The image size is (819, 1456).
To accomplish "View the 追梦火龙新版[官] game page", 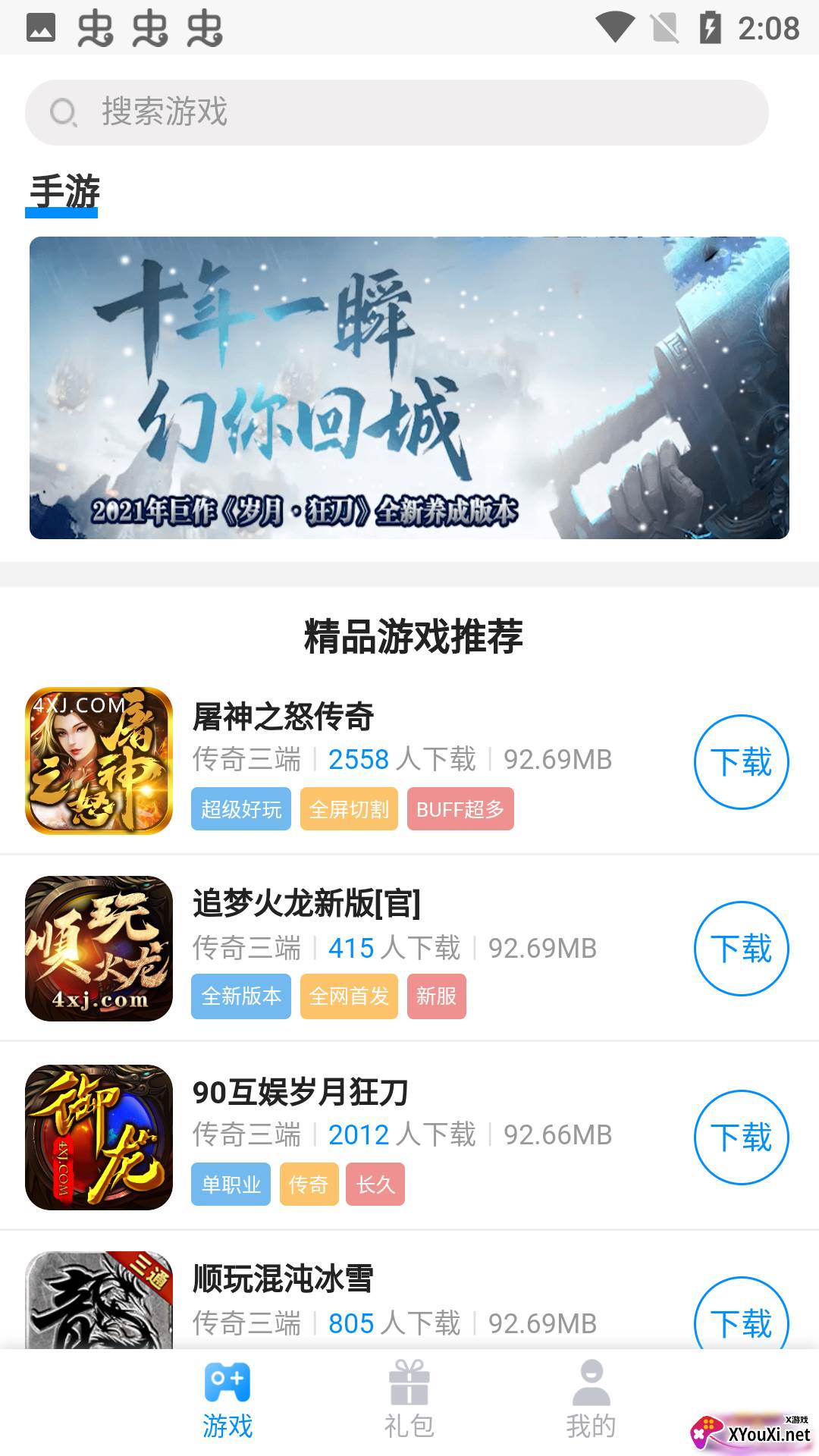I will coord(306,904).
